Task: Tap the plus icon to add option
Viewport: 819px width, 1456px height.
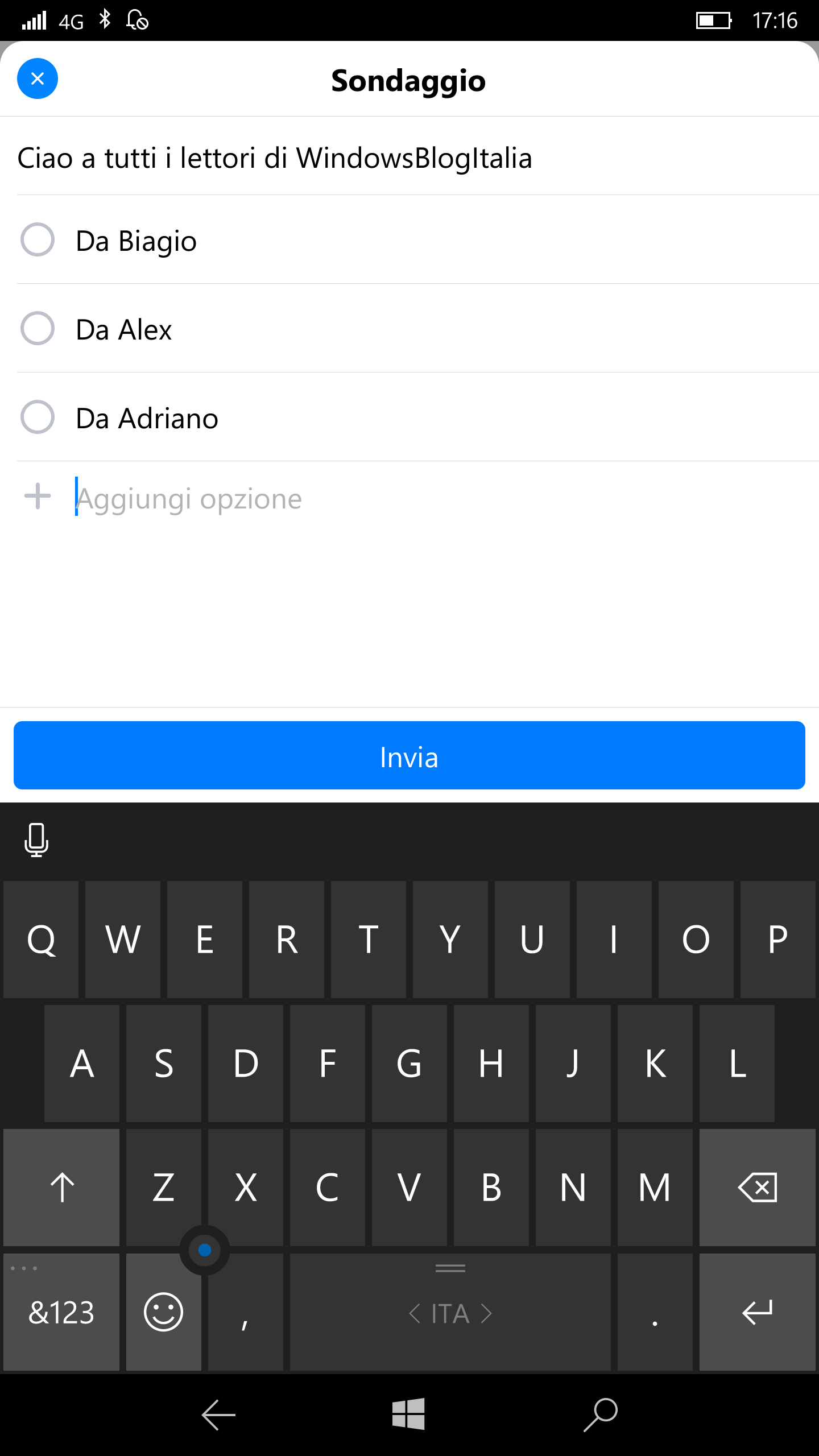Action: [x=38, y=497]
